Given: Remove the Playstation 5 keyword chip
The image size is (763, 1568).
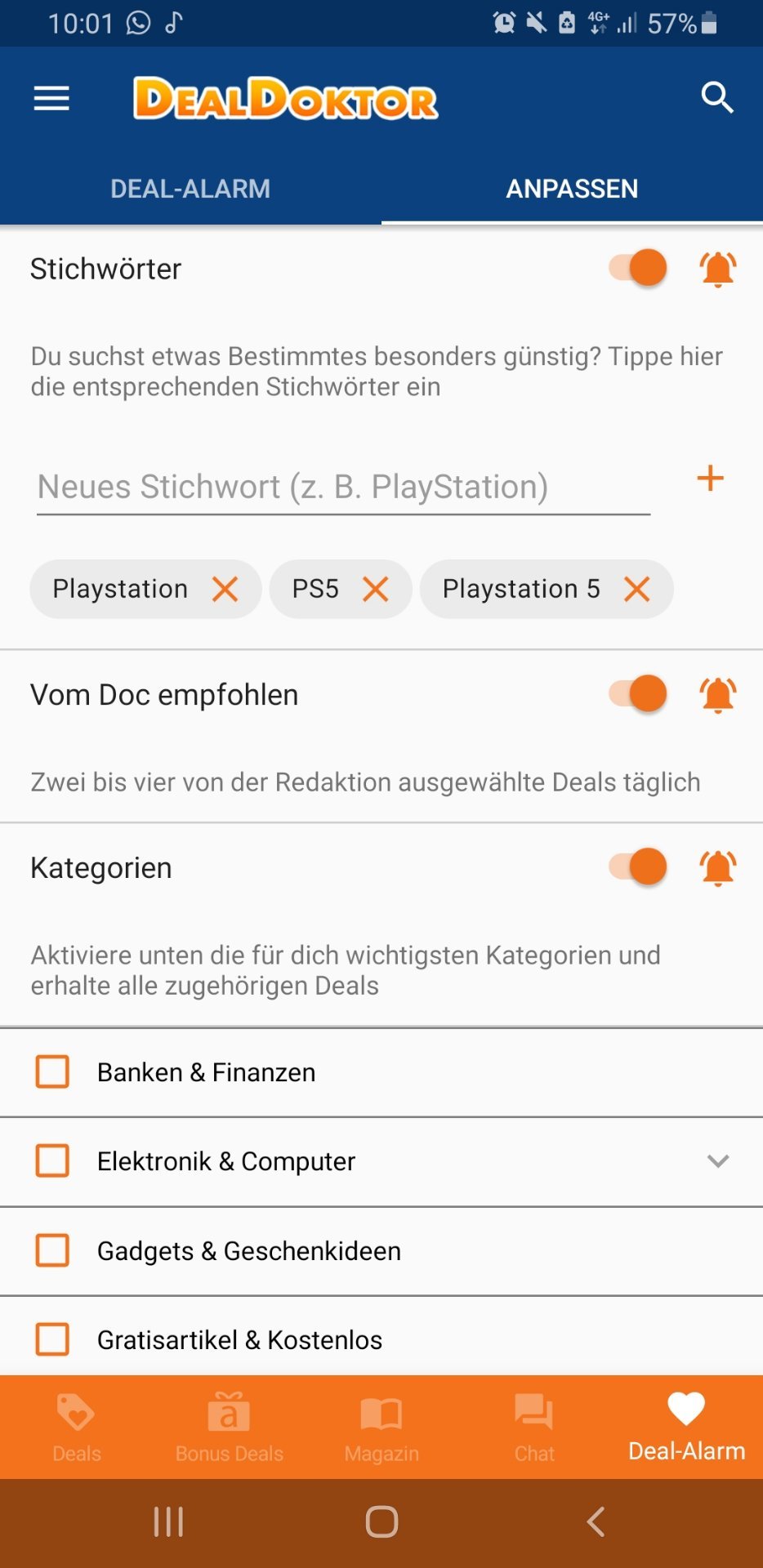Looking at the screenshot, I should click(637, 589).
